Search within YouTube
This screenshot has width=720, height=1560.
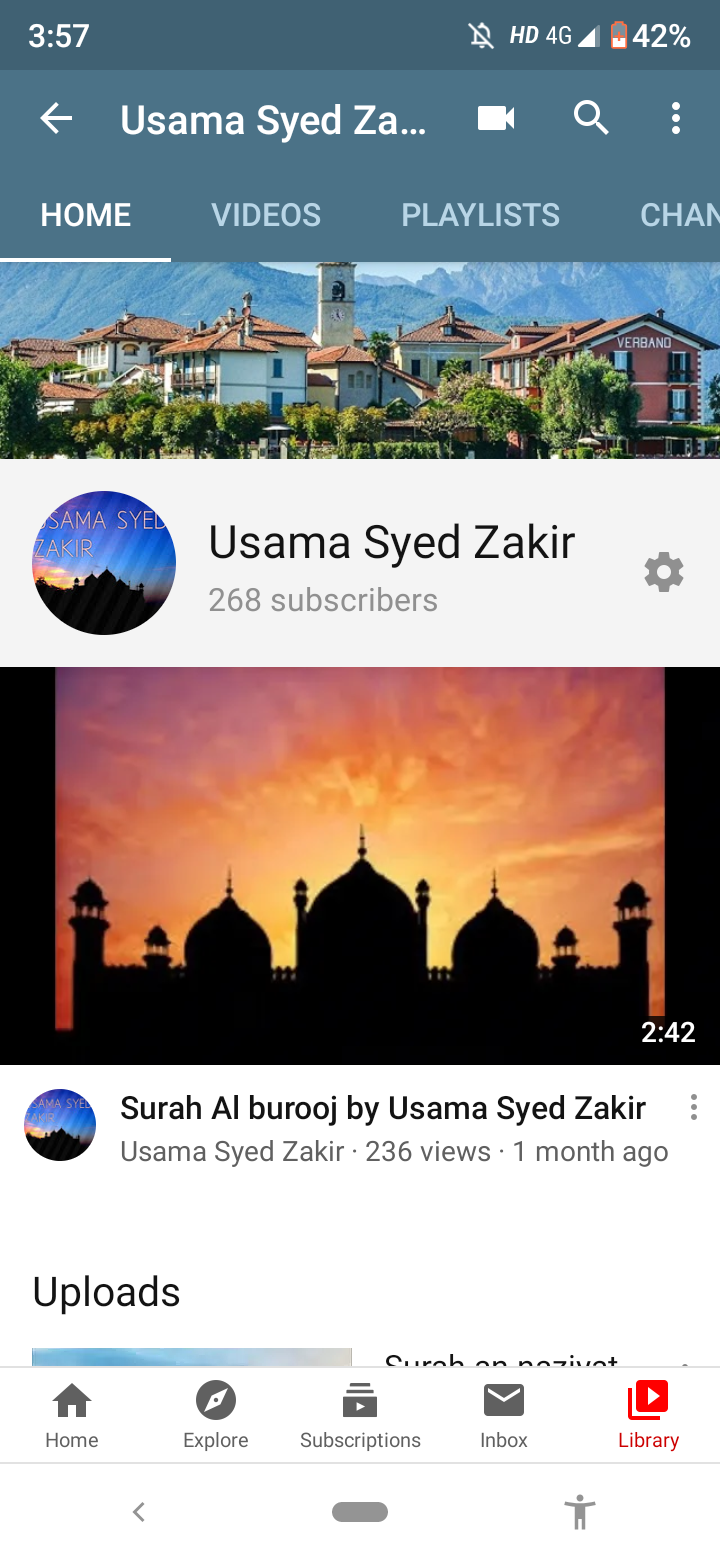tap(591, 119)
